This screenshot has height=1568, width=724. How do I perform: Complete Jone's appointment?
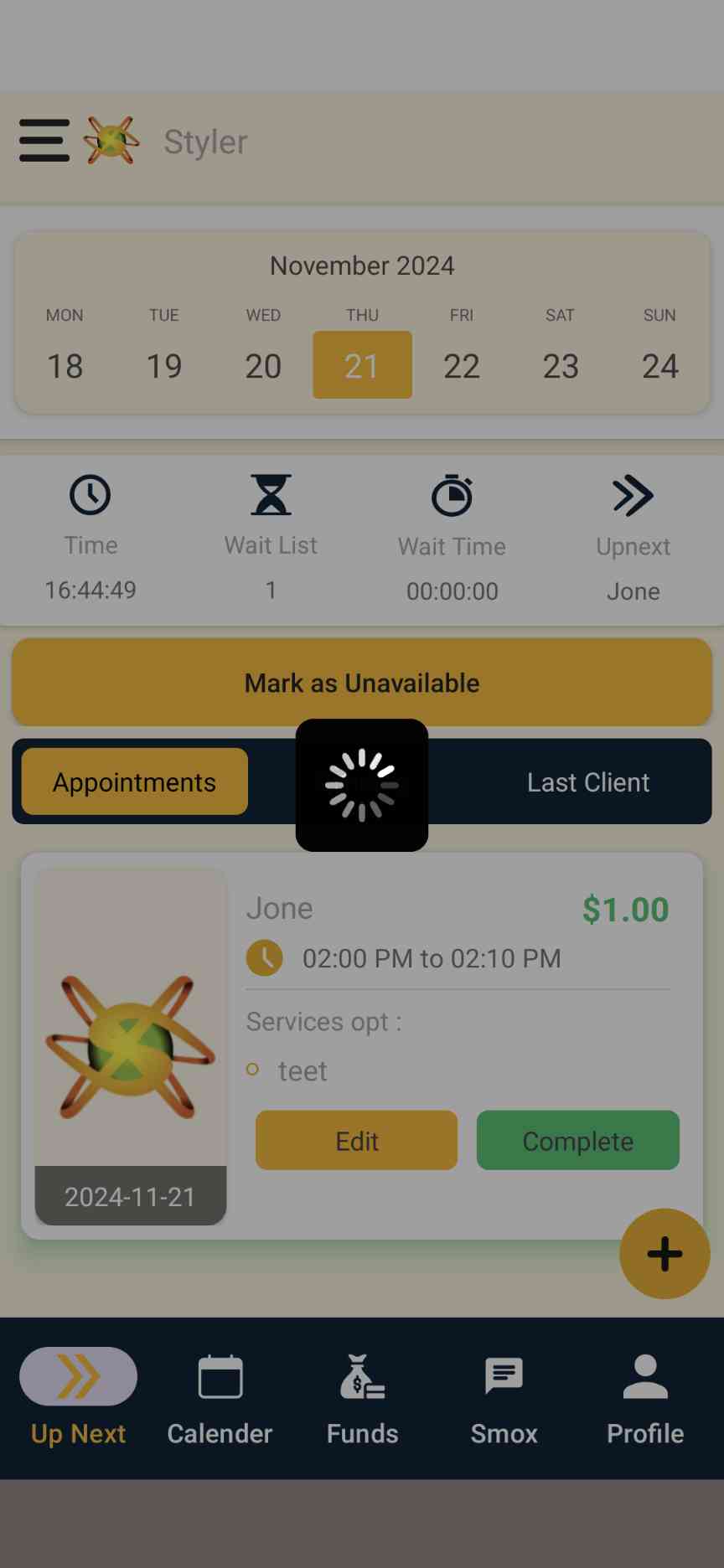[x=578, y=1141]
